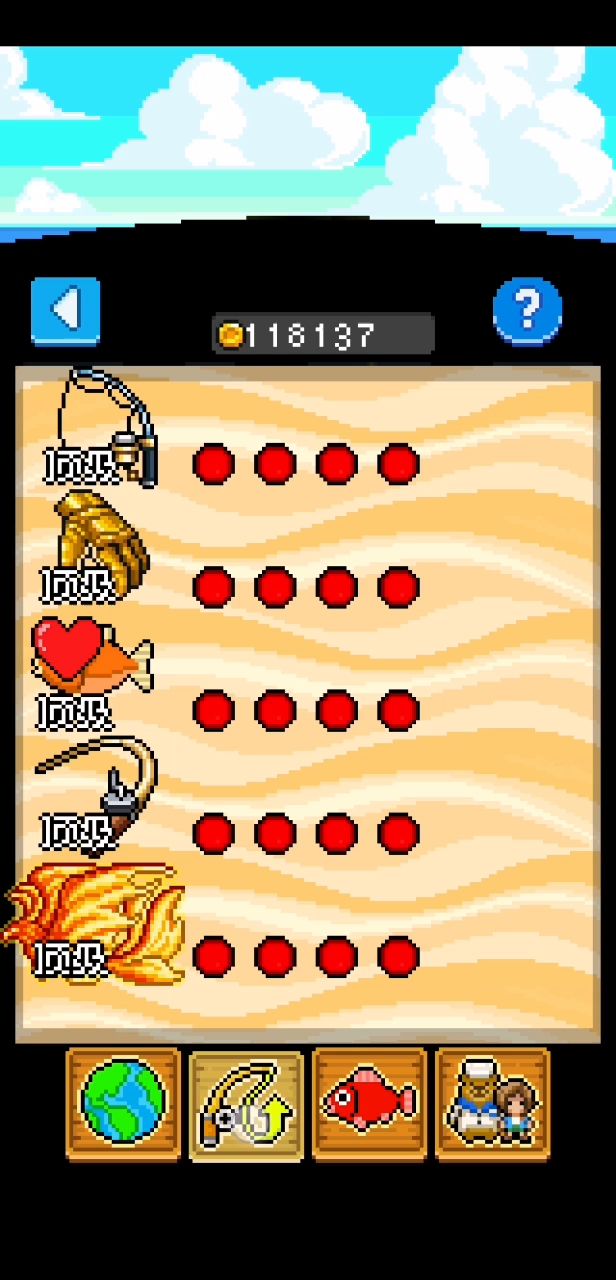Open the characters tab with chef

coord(492,1103)
